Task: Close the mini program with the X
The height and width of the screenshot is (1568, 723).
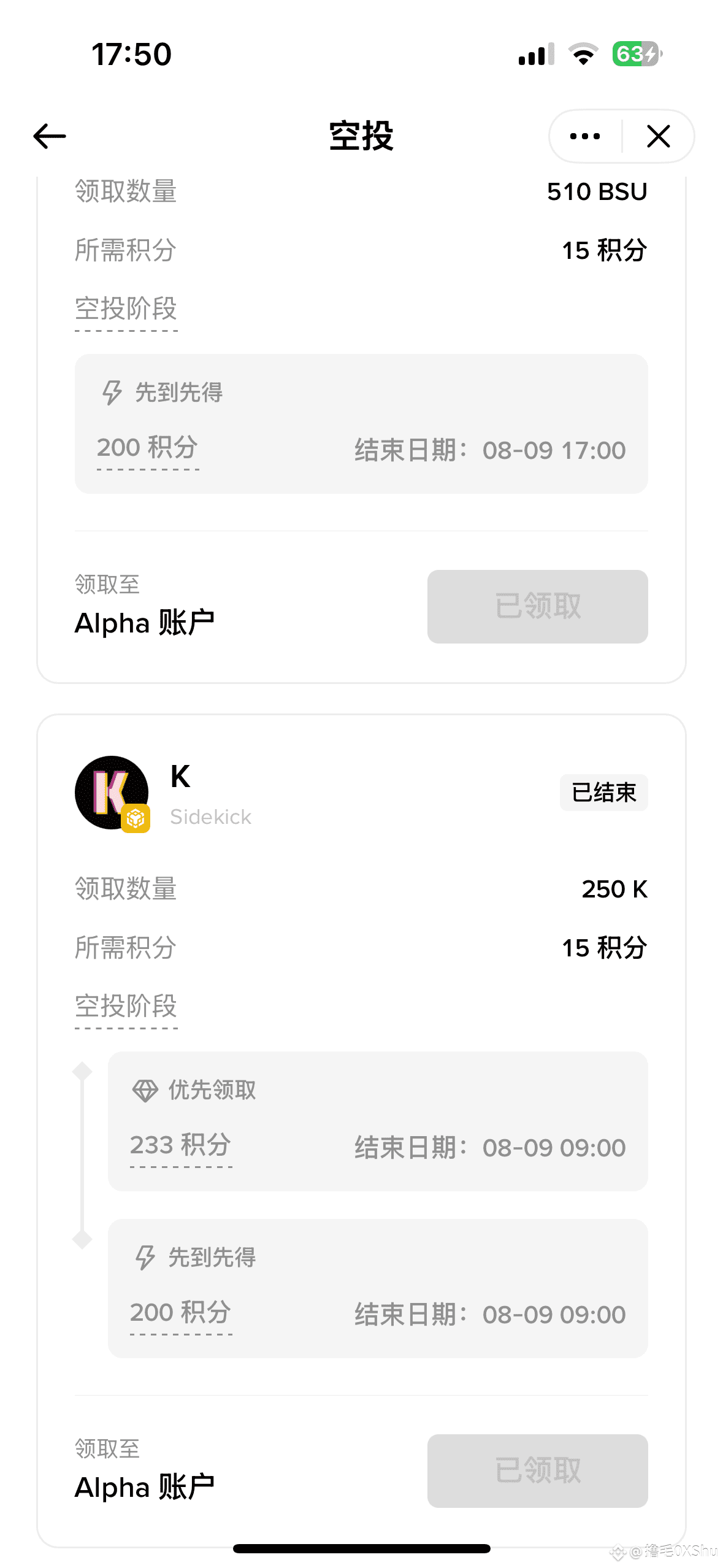Action: (659, 136)
